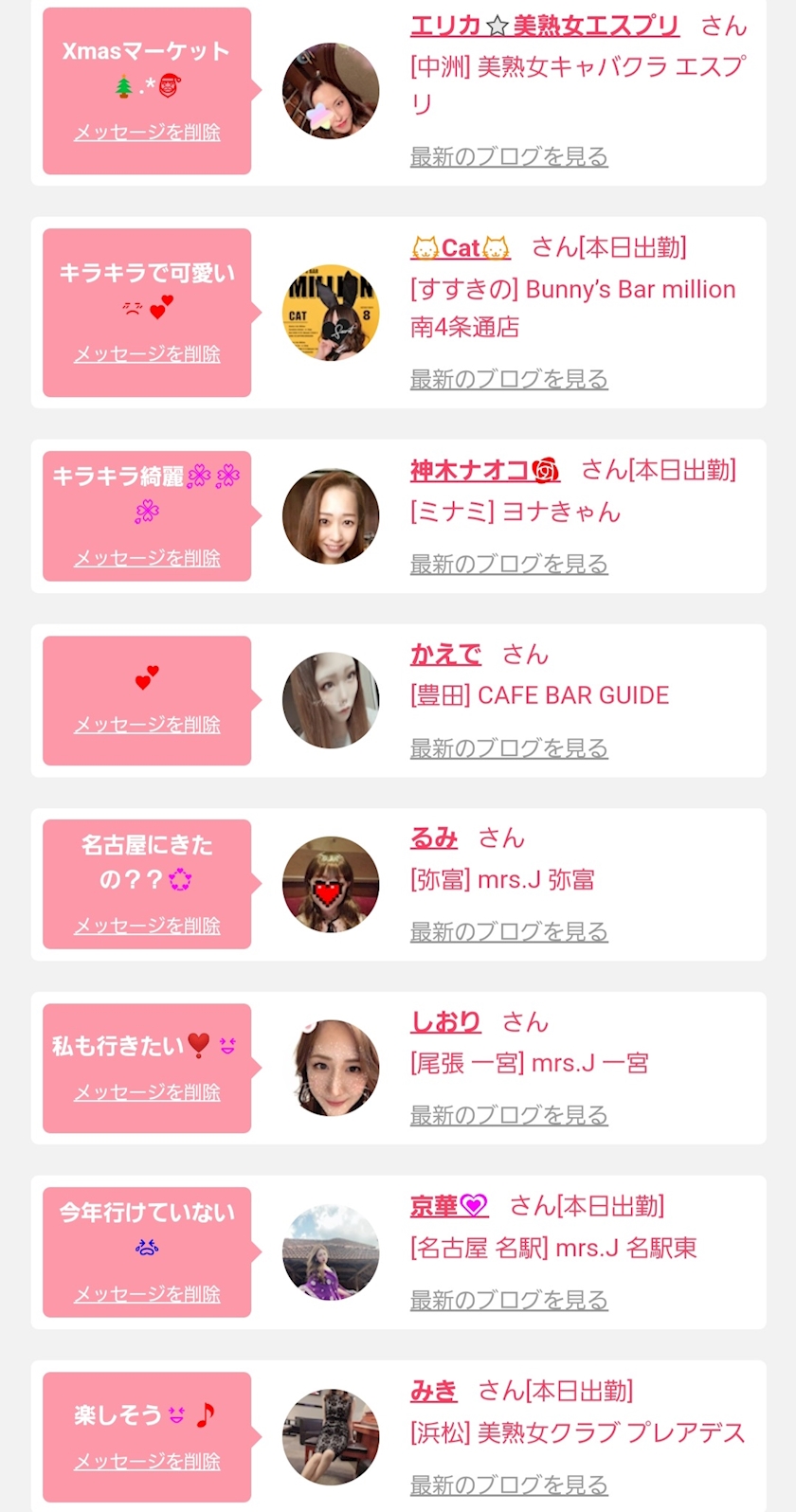View latest blog of みき
796x1512 pixels.
point(509,1485)
